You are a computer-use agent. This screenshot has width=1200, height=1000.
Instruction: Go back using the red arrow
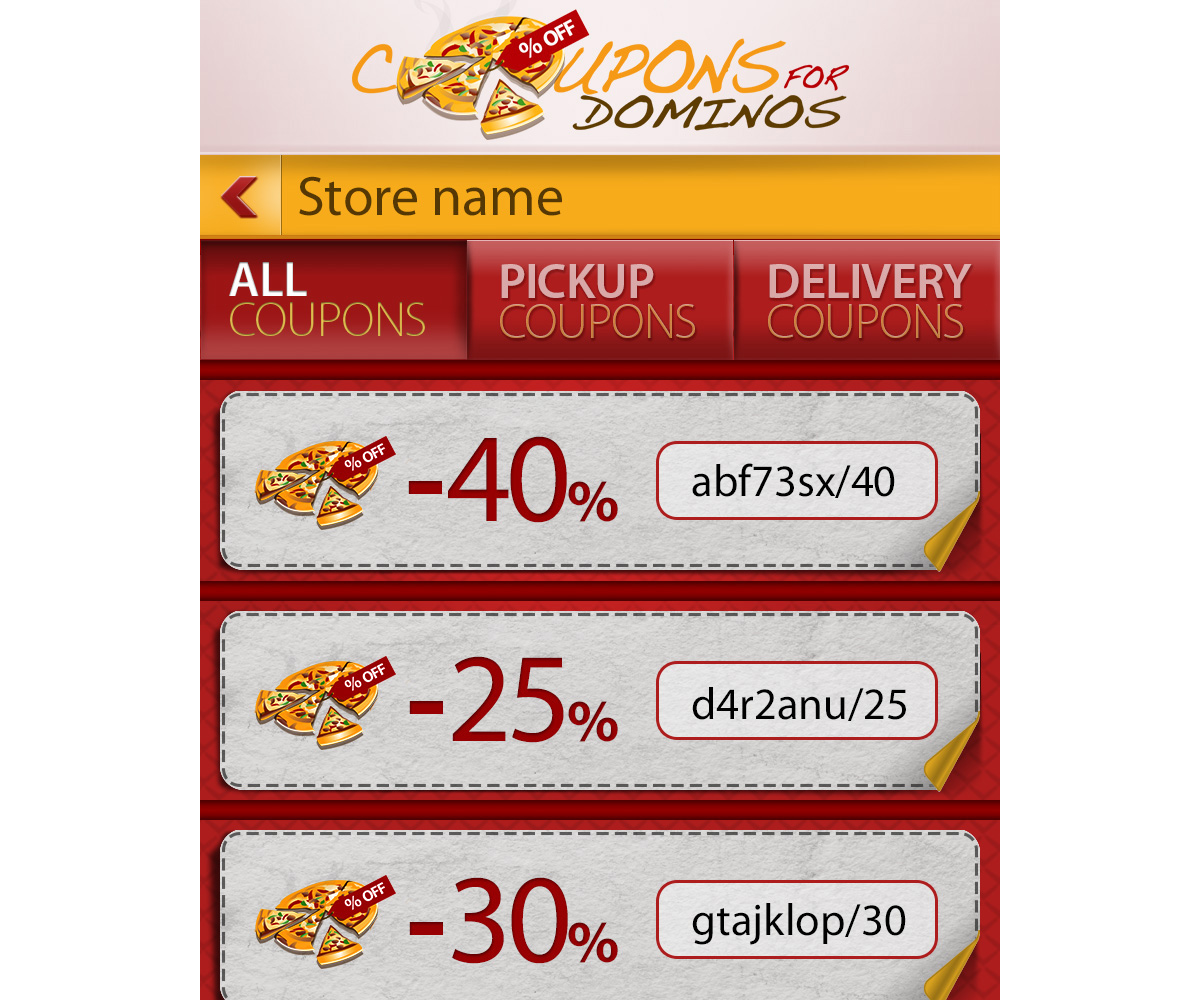coord(240,197)
